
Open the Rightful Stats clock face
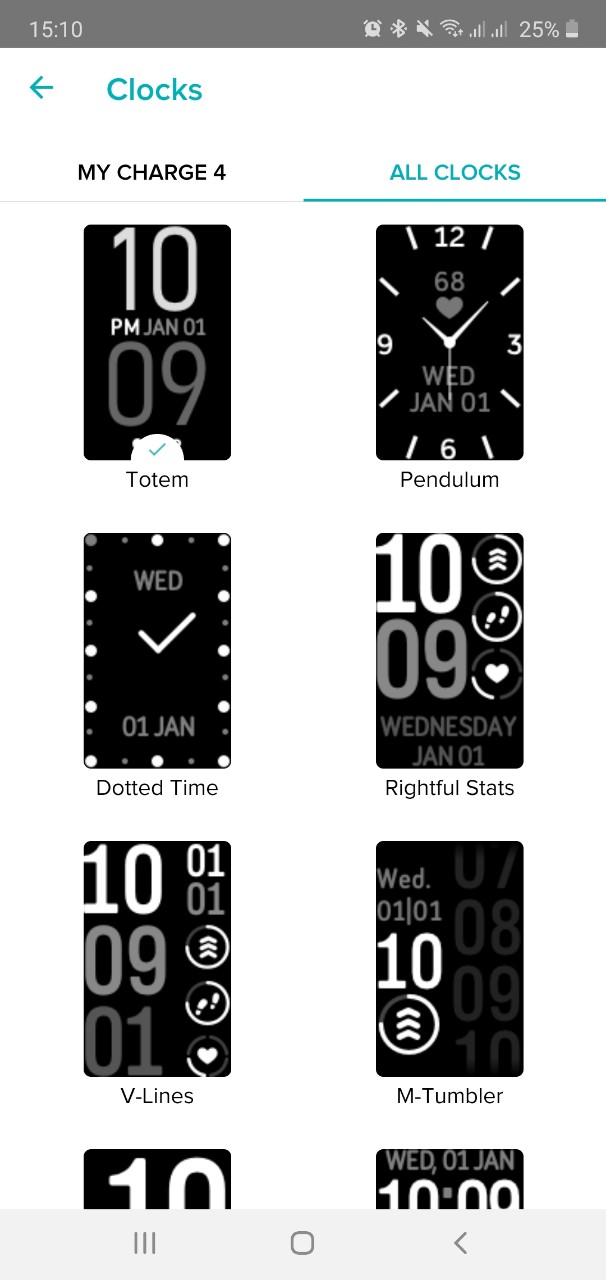449,650
